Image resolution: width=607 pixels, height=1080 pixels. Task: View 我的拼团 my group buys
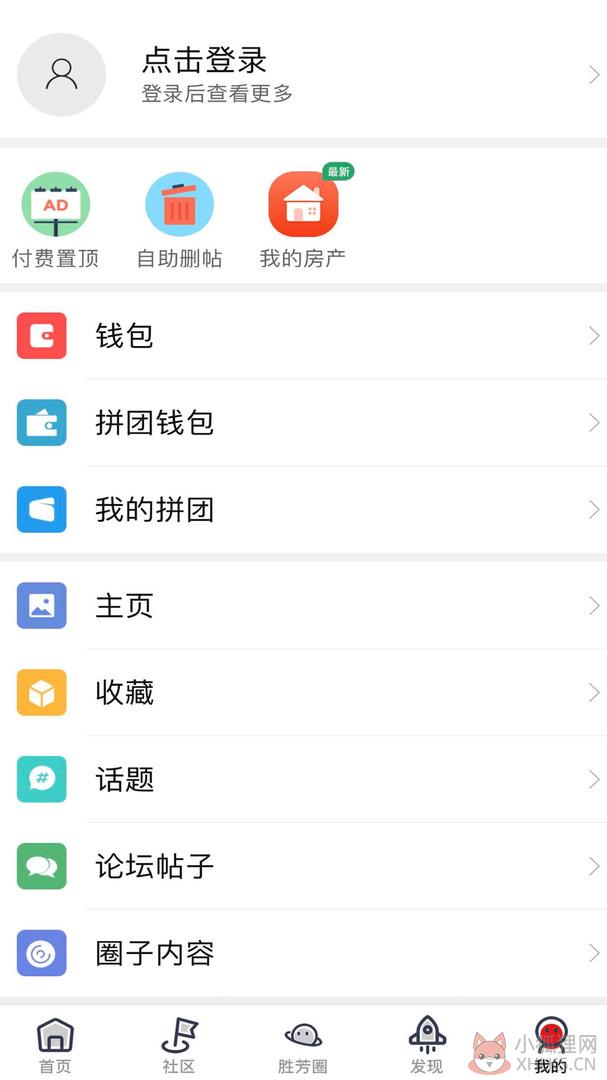[303, 509]
